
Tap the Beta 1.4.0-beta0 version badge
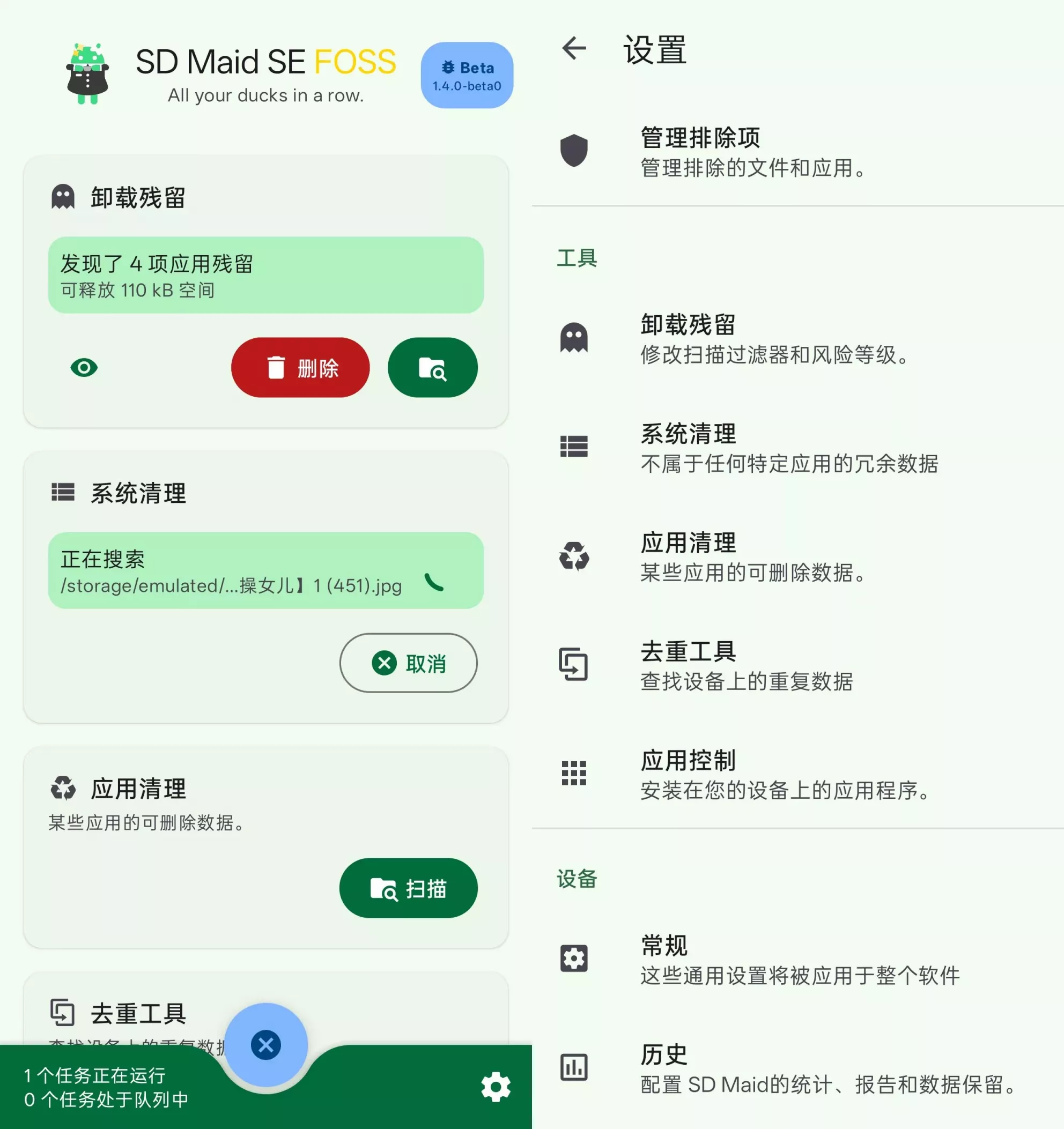point(467,76)
